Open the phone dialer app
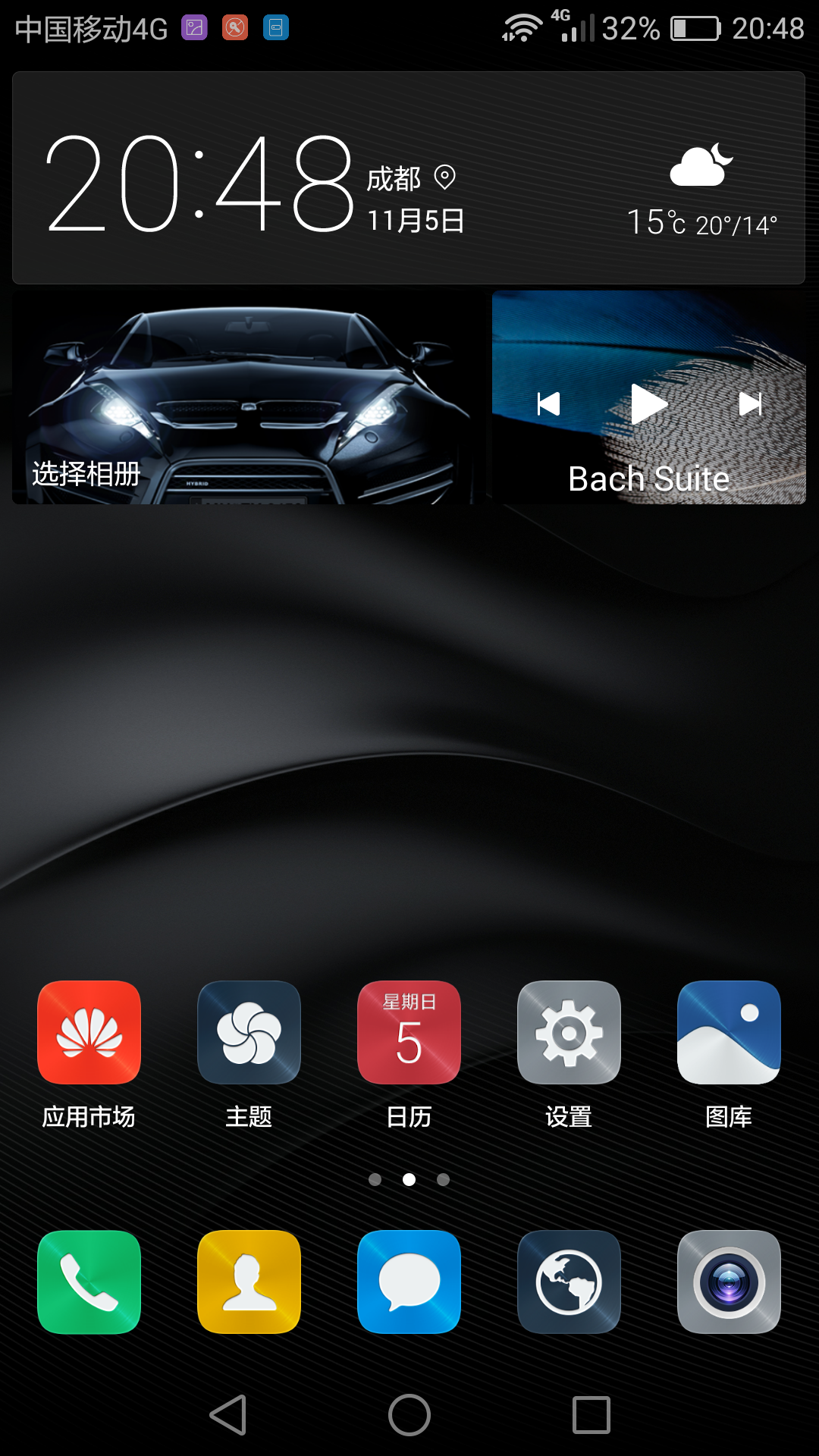The image size is (819, 1456). click(x=89, y=1282)
